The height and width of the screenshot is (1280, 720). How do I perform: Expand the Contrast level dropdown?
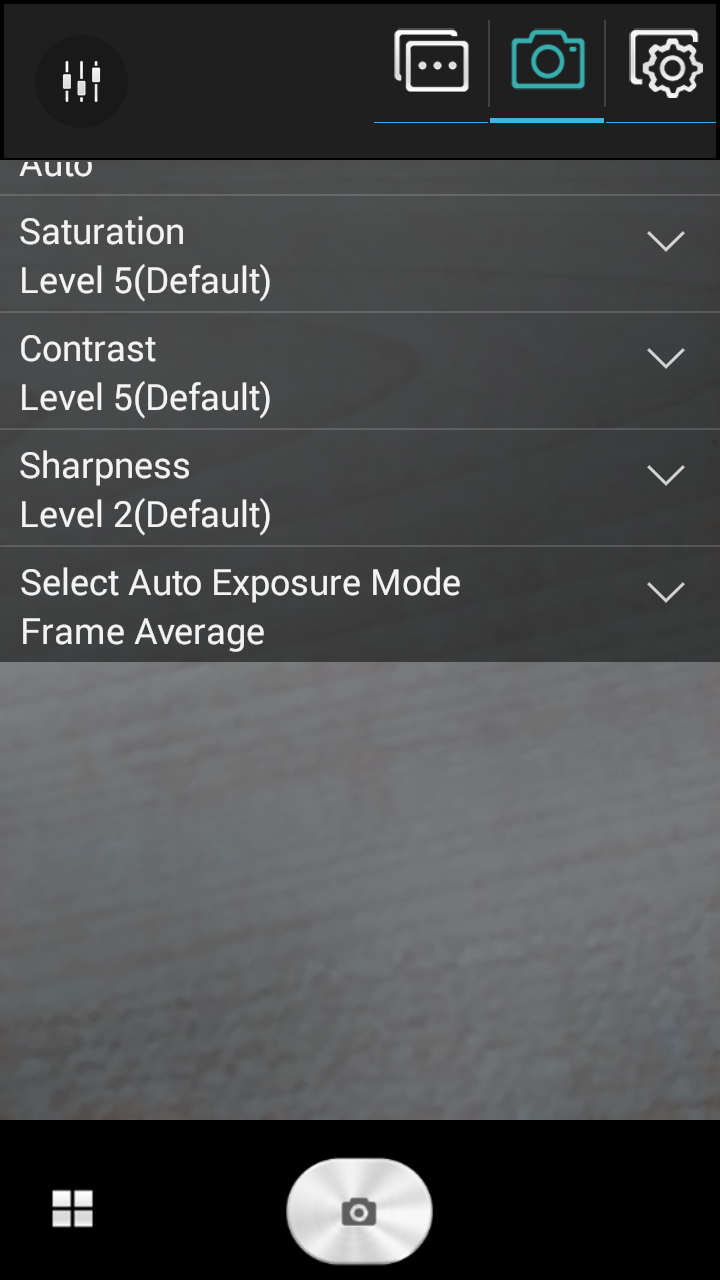[665, 358]
